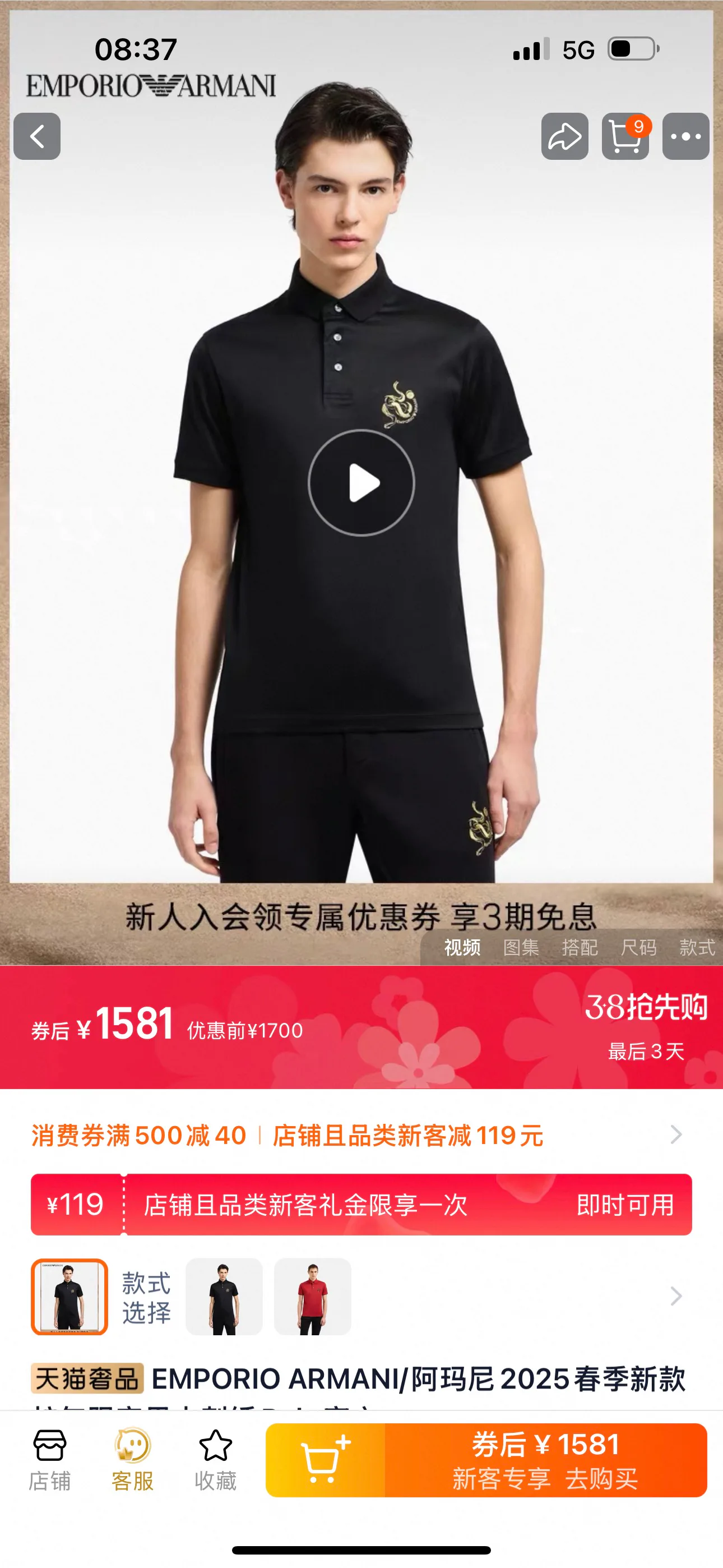The image size is (723, 1568).
Task: Select the red polo style thumbnail
Action: 313,1297
